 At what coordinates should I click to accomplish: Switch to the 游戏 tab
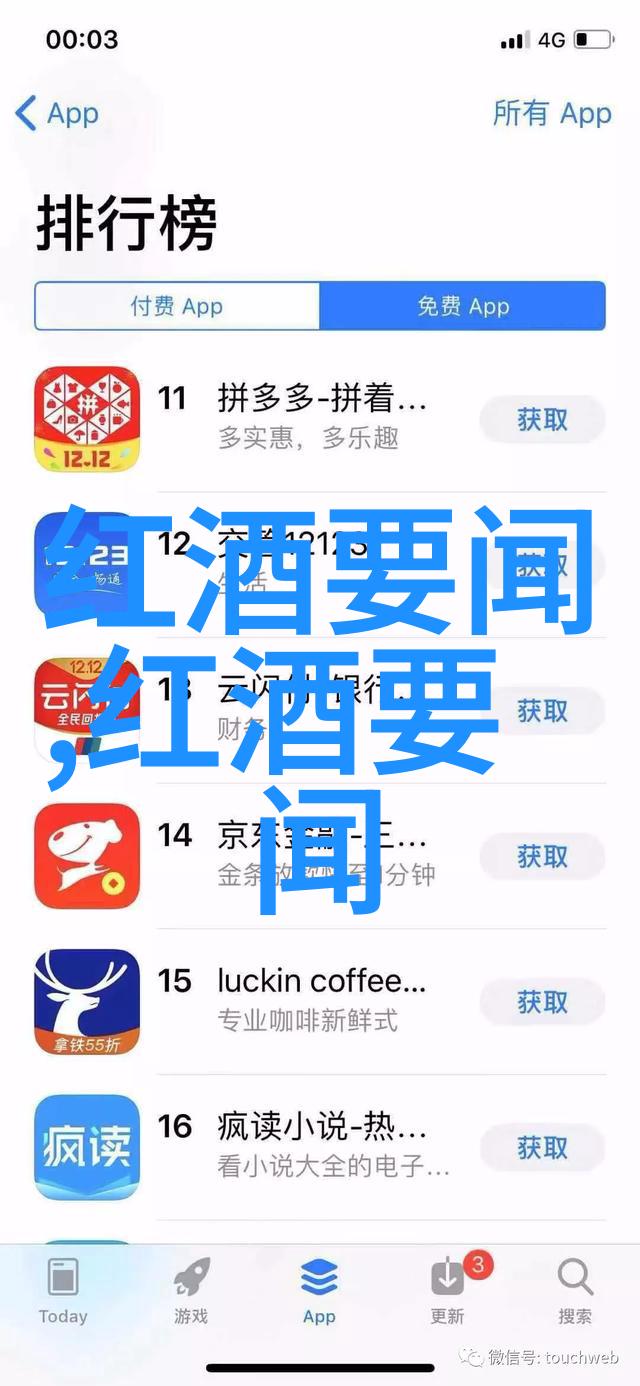[x=190, y=1290]
